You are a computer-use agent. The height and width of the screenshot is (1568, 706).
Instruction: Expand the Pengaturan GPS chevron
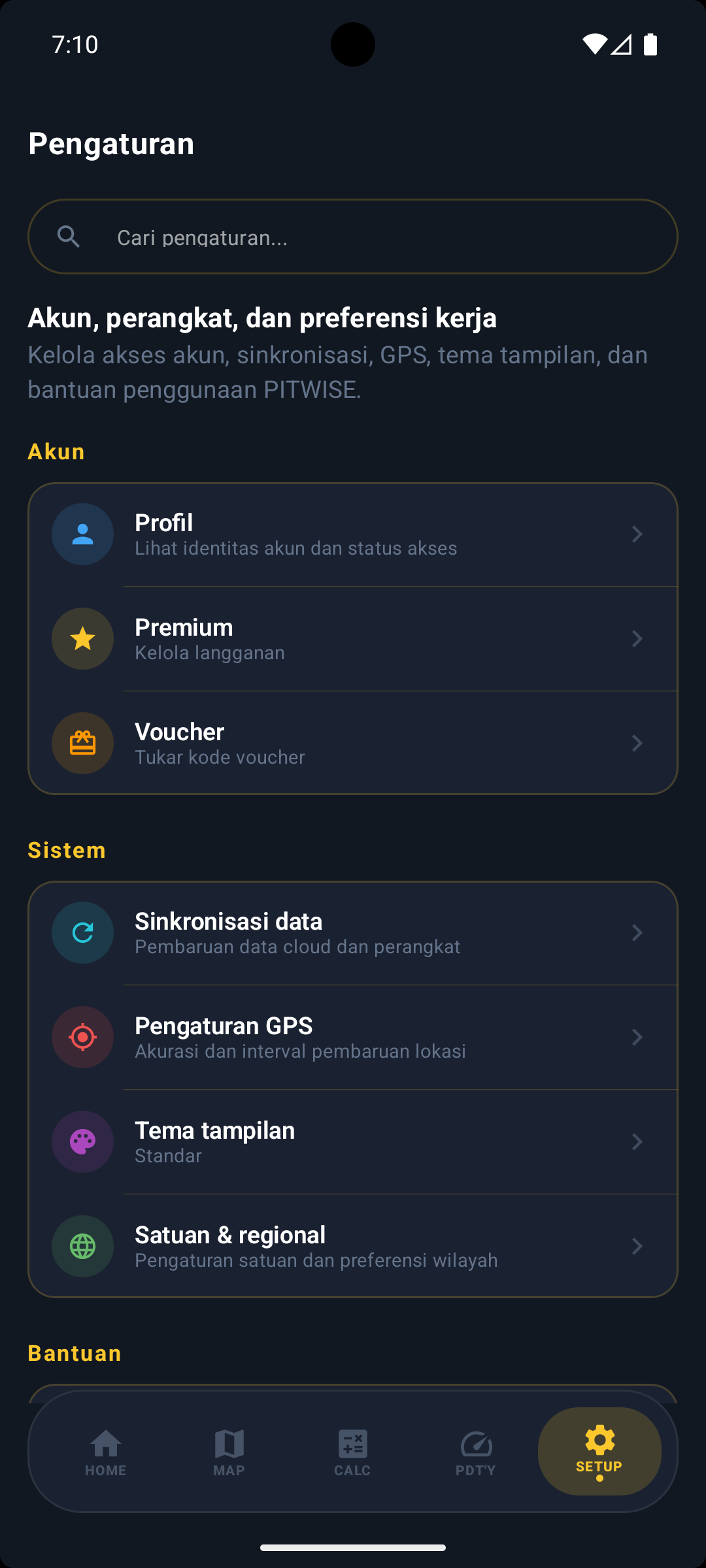pyautogui.click(x=637, y=1037)
